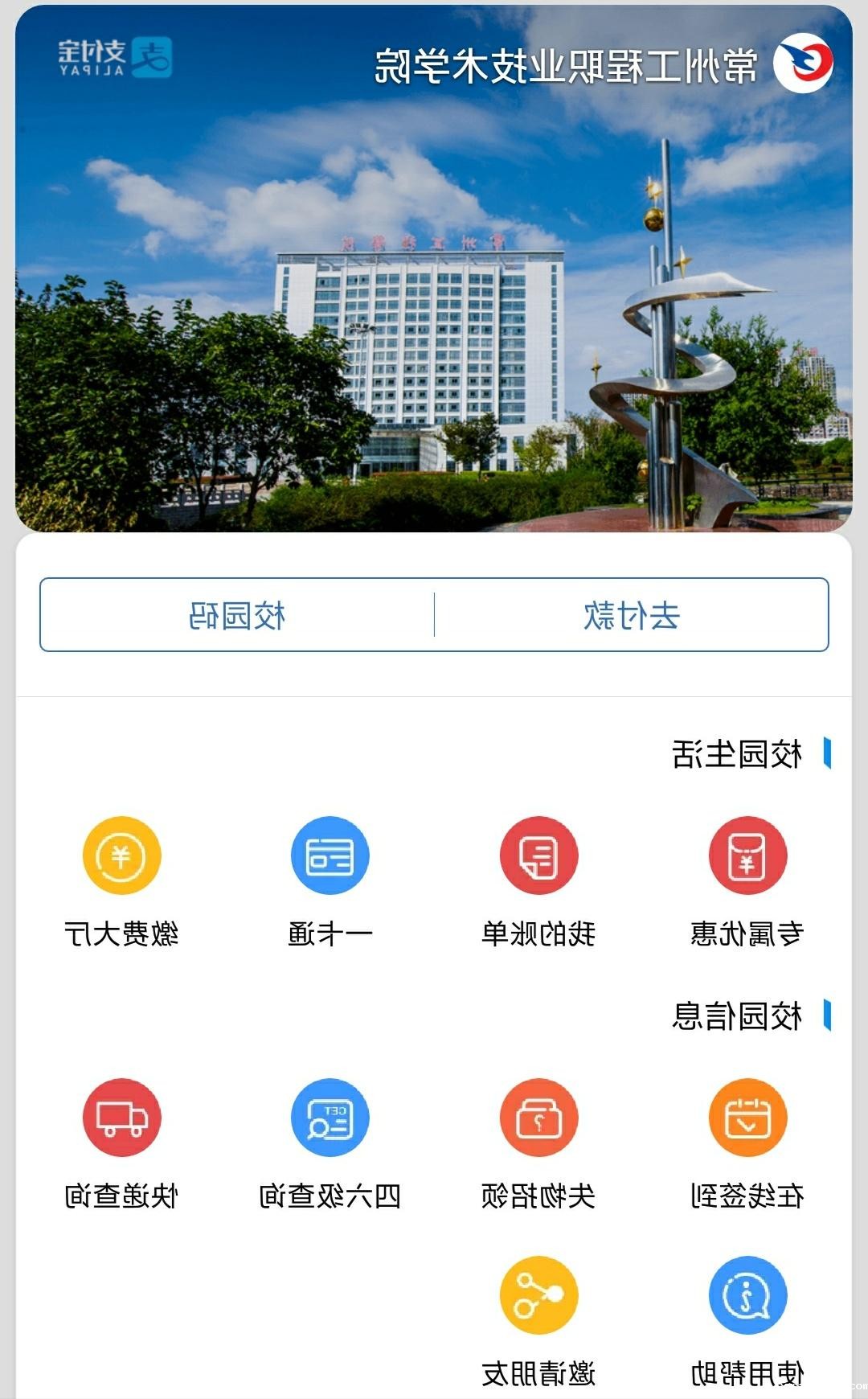The height and width of the screenshot is (1399, 868).
Task: Open the 一卡通 campus card service
Action: (x=330, y=882)
